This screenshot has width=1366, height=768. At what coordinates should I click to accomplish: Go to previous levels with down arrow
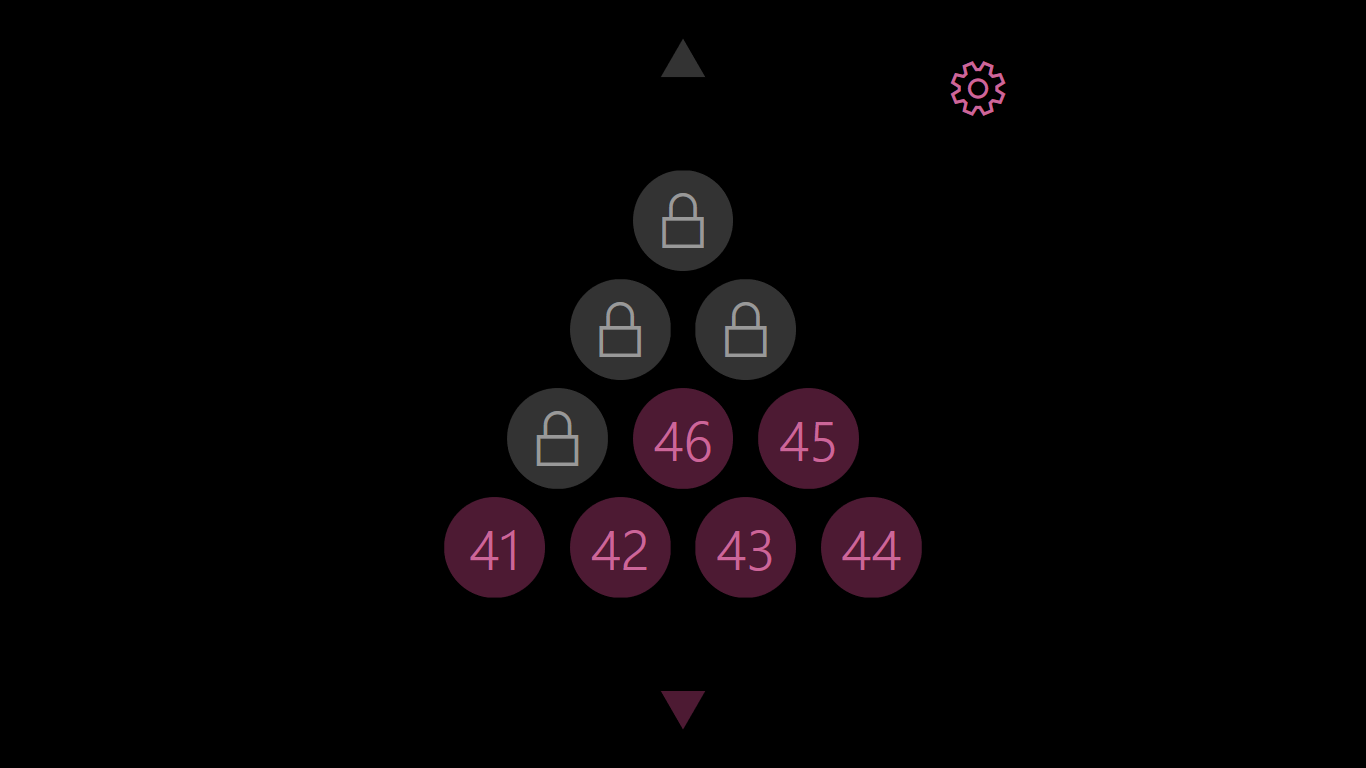point(683,707)
